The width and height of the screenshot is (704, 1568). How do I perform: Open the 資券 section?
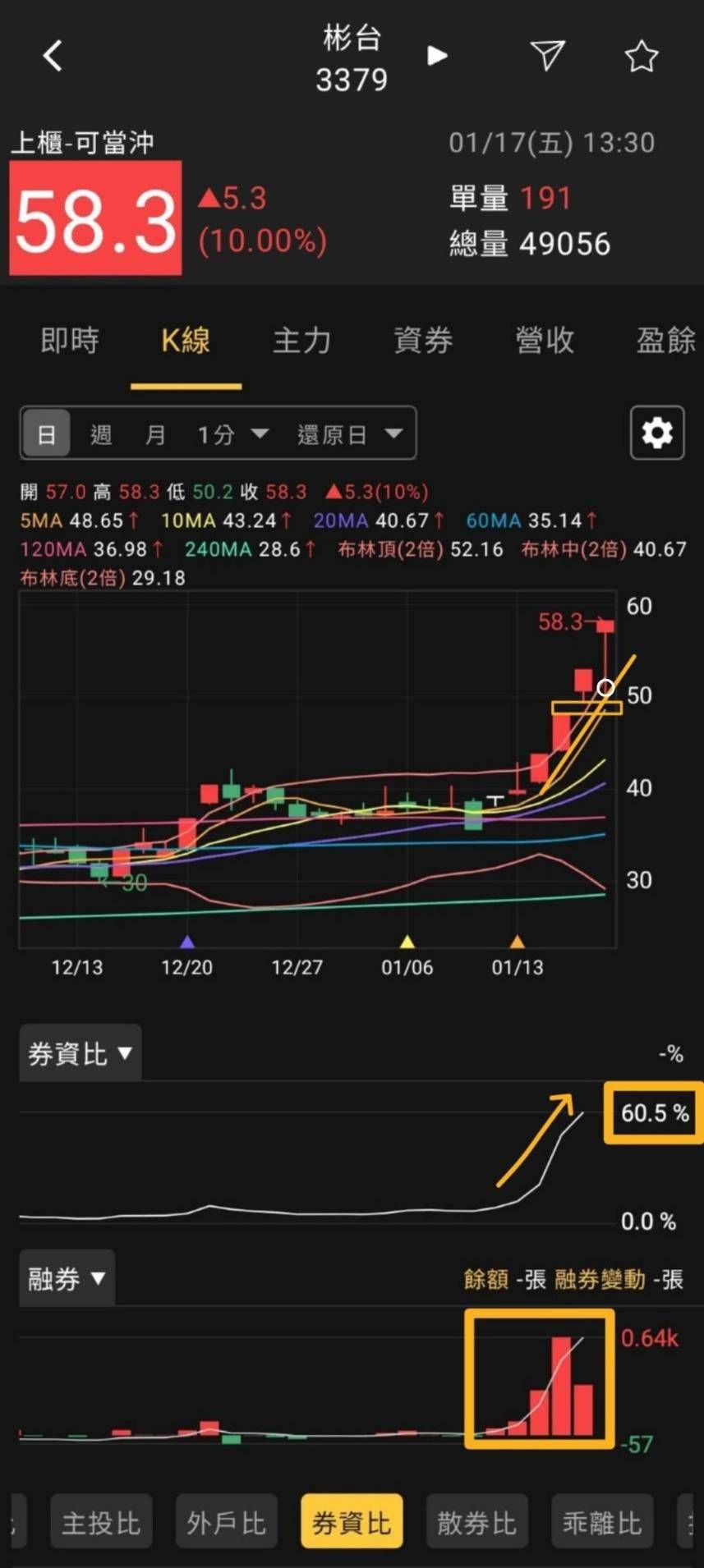(x=422, y=341)
